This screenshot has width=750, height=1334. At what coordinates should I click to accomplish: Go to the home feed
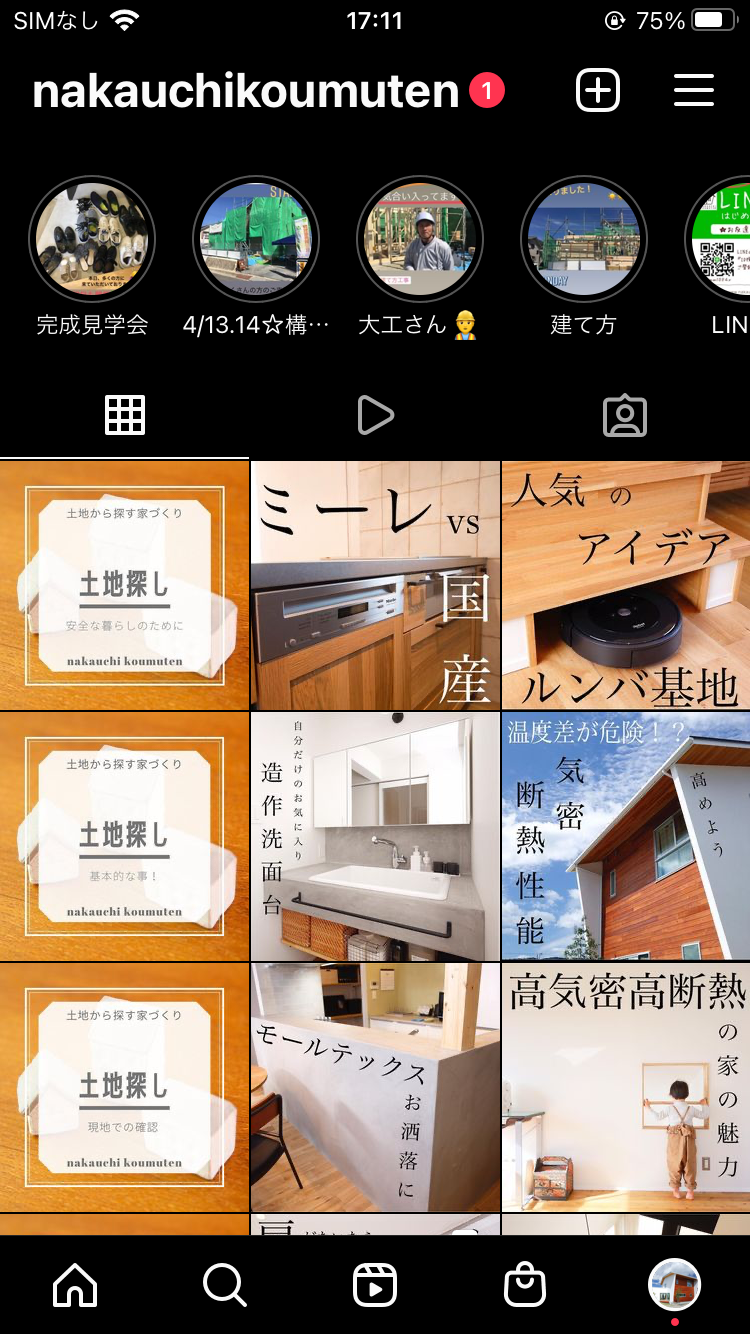point(75,1285)
